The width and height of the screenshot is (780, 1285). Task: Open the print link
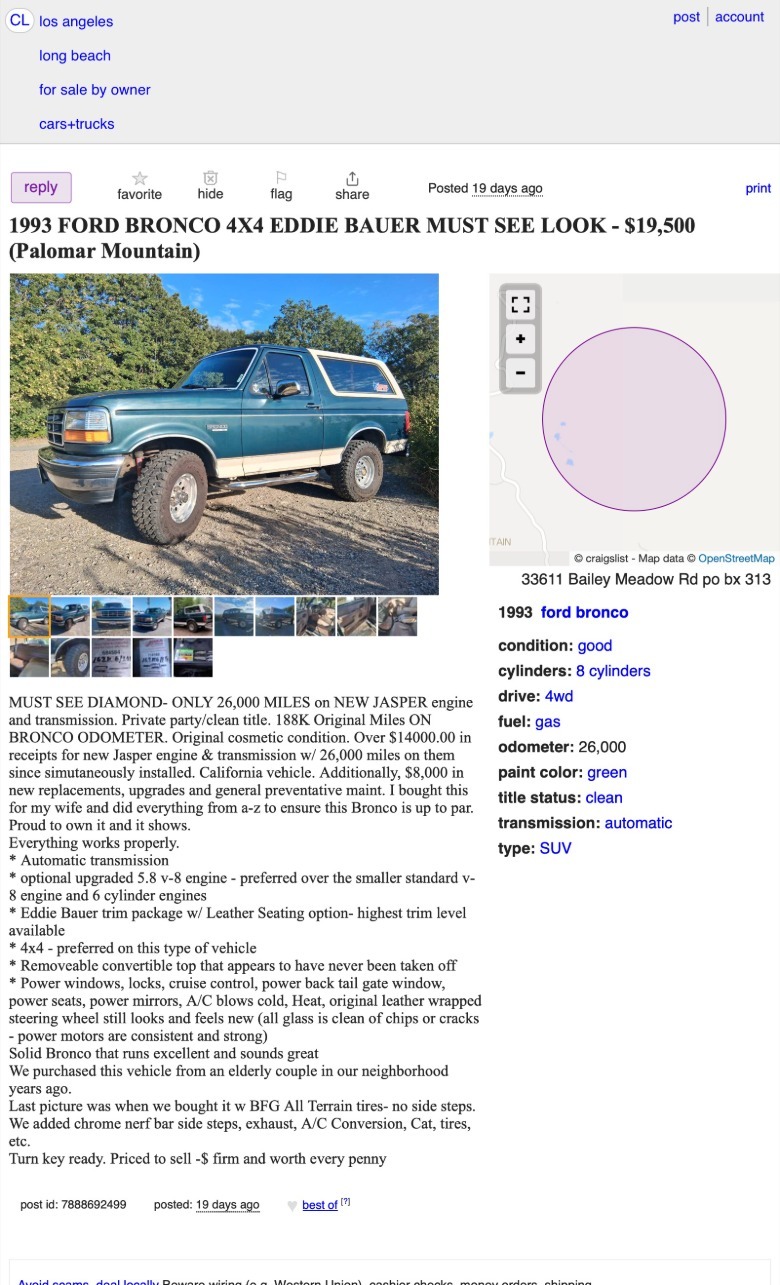[758, 188]
